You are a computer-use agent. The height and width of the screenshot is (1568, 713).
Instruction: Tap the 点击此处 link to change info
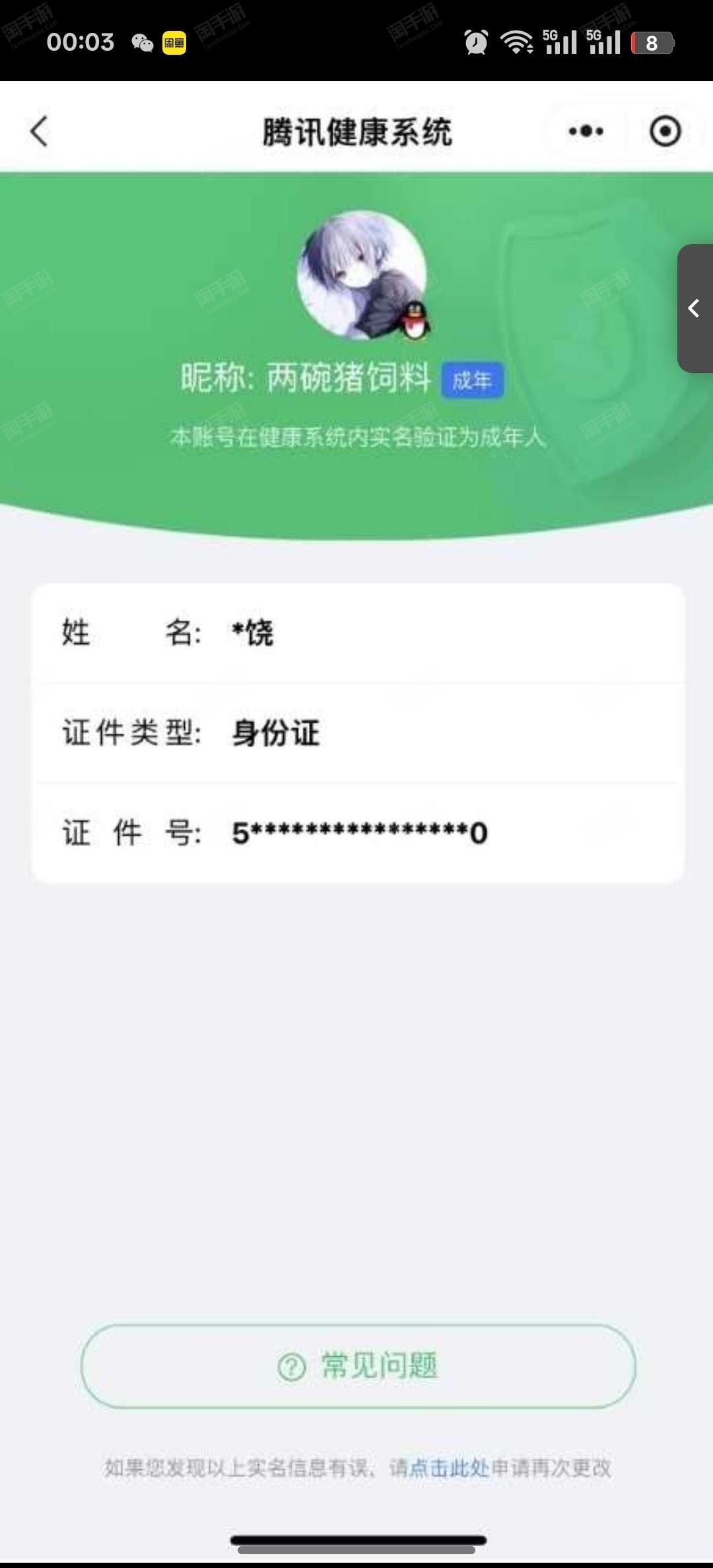450,1468
